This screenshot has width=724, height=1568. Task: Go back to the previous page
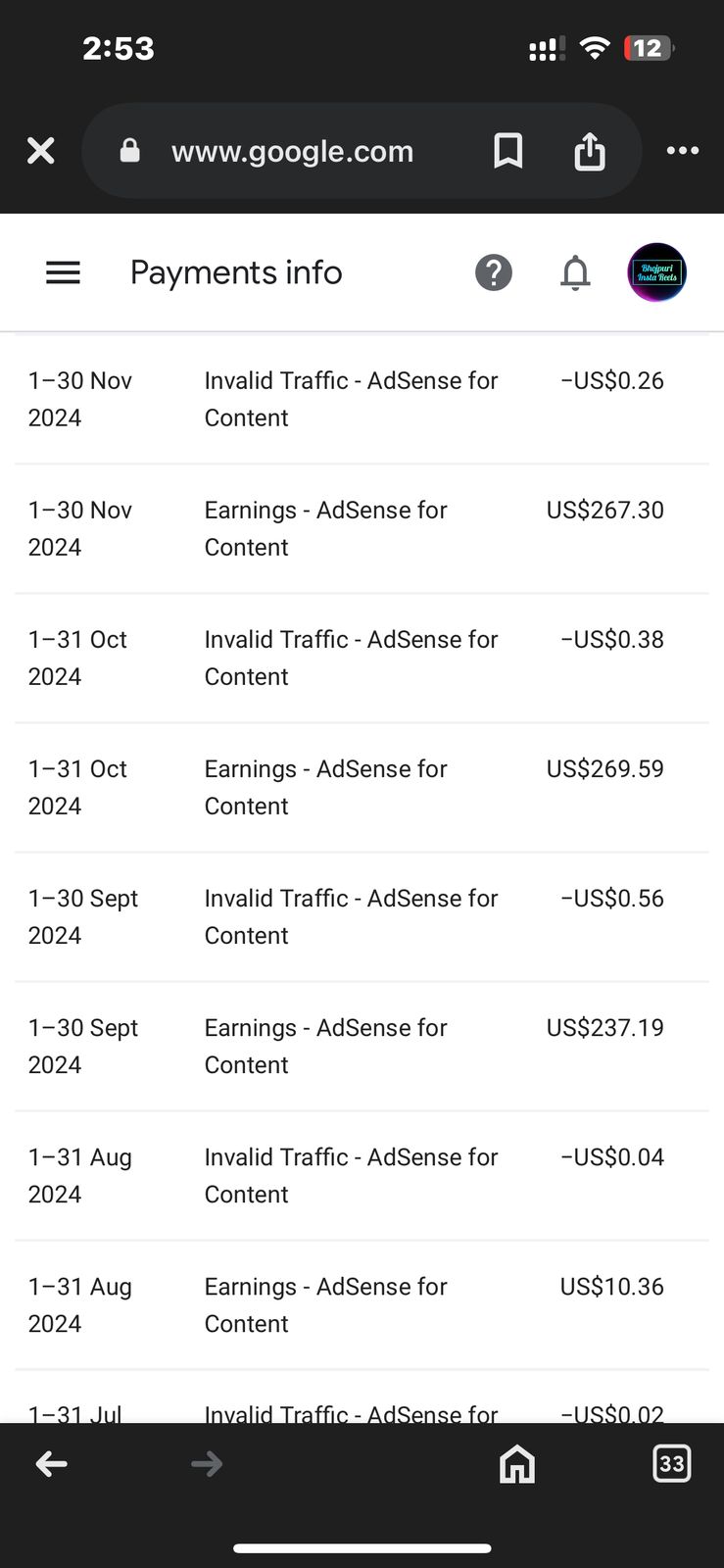coord(51,1464)
